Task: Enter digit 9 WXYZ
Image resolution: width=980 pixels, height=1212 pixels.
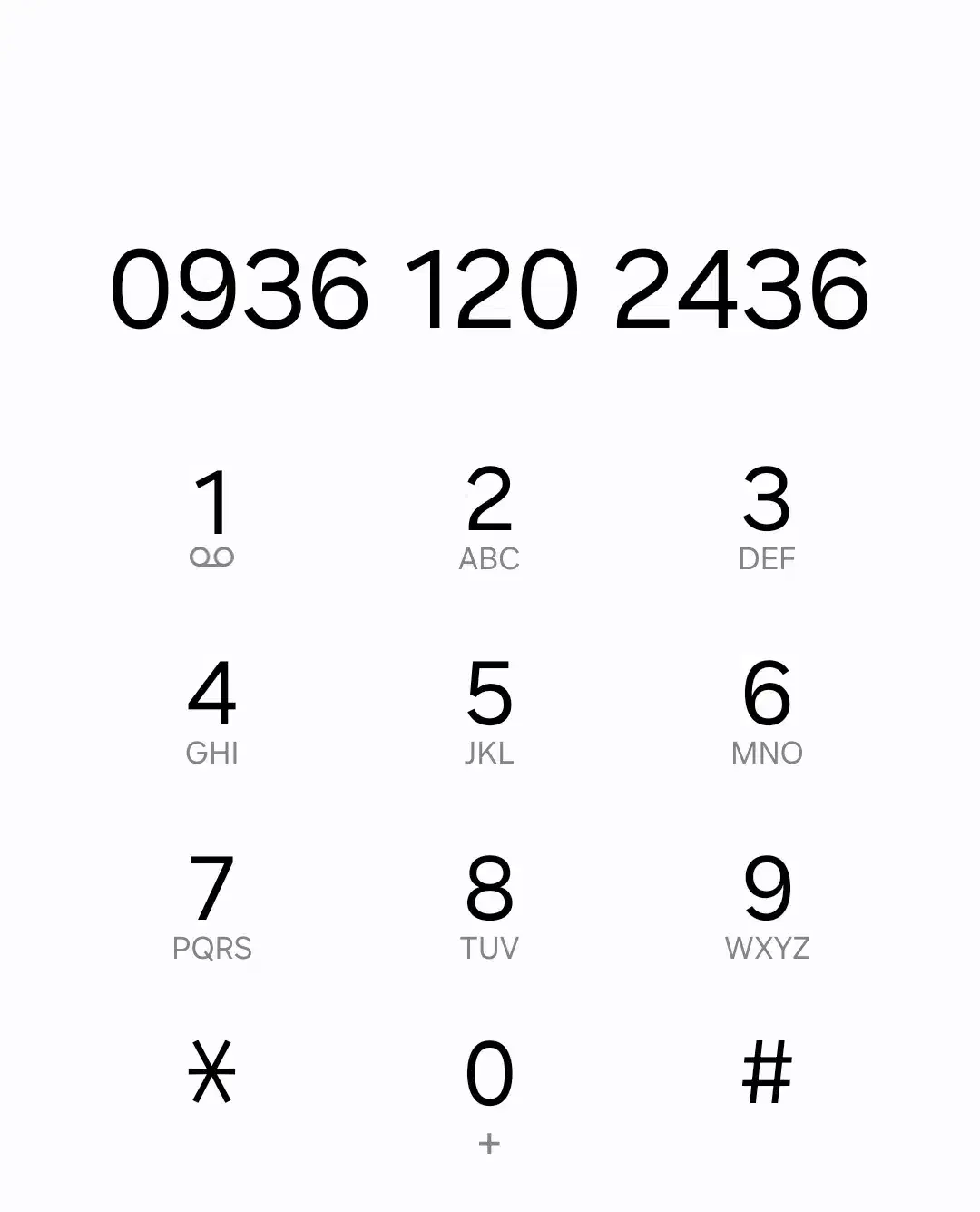Action: click(x=767, y=906)
